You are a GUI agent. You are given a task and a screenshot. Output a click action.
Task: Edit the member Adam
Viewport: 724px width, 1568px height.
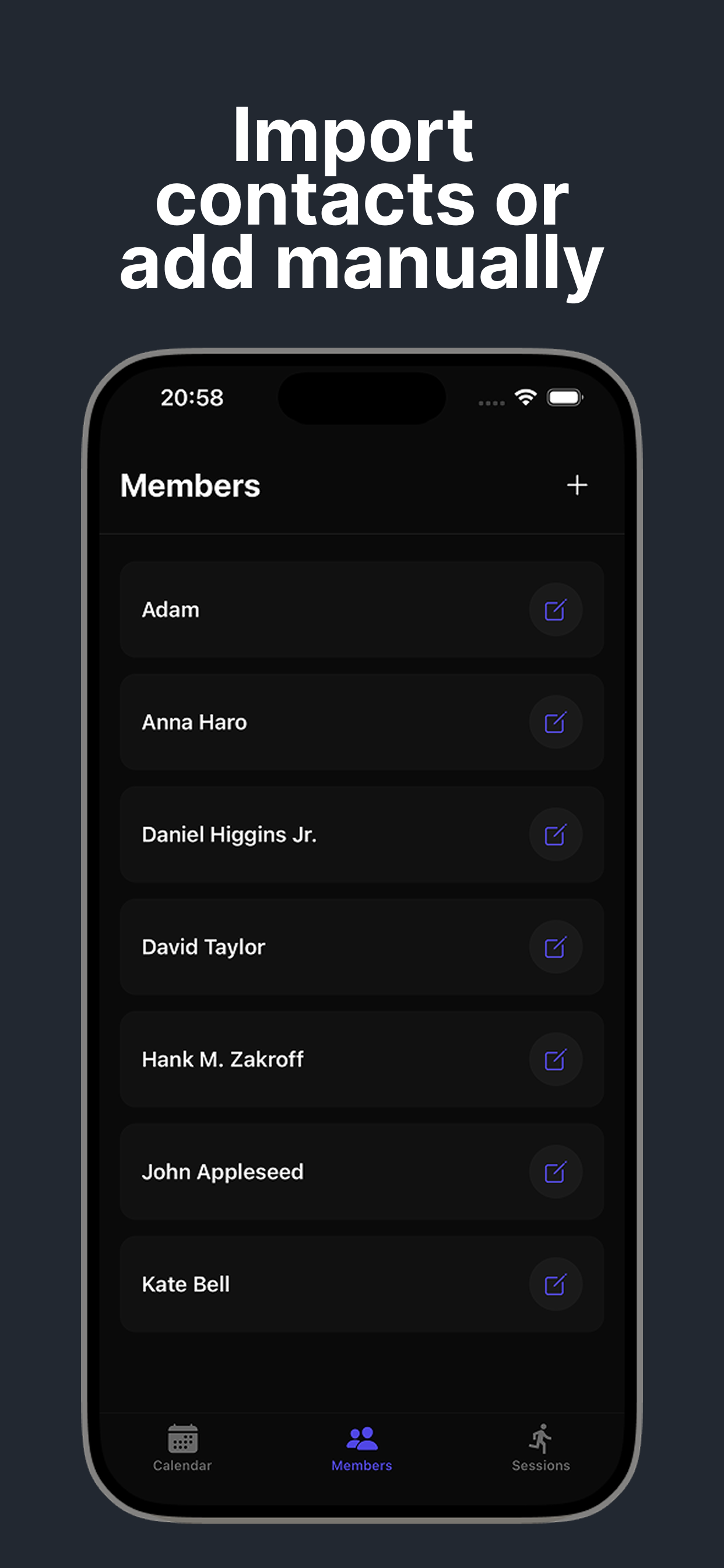[x=557, y=611]
